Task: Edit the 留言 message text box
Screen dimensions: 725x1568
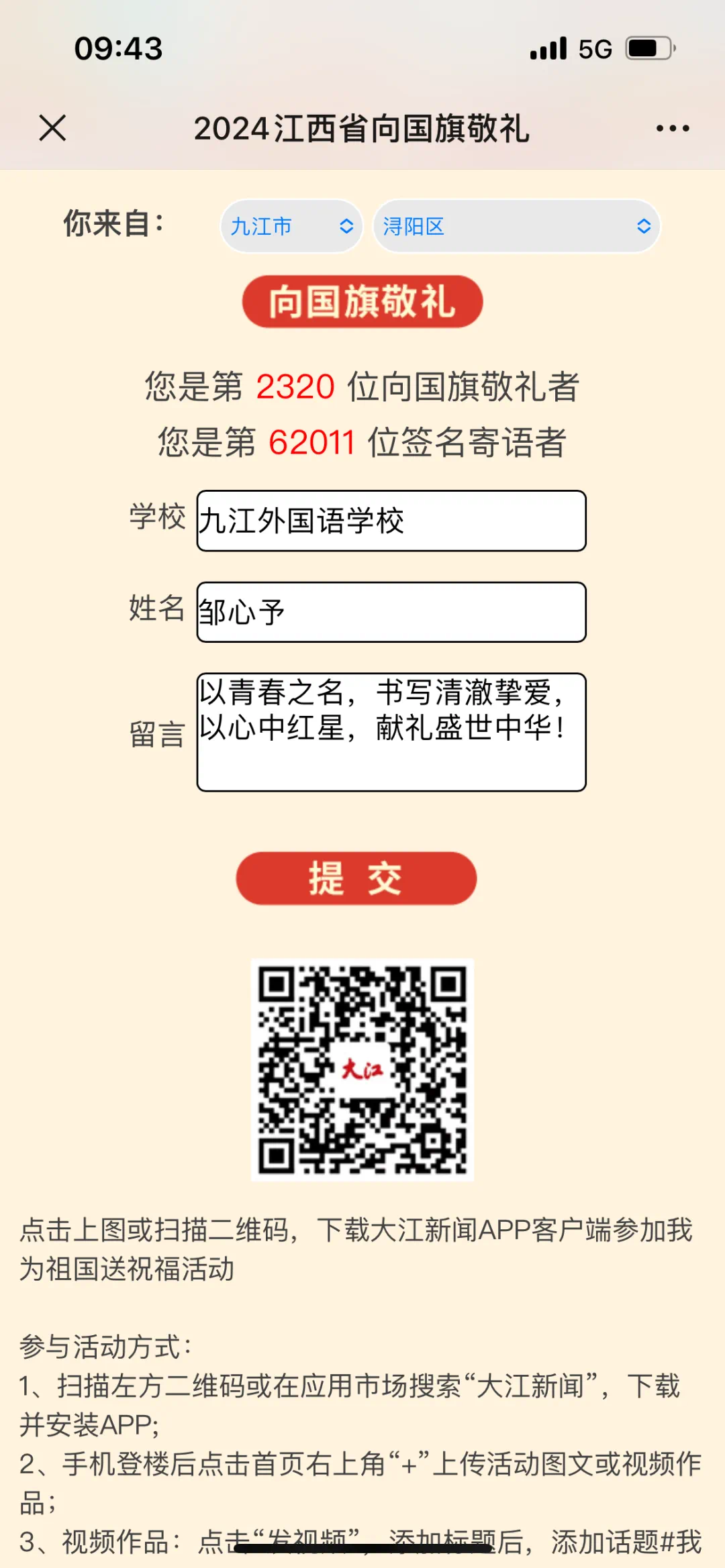Action: [x=391, y=732]
